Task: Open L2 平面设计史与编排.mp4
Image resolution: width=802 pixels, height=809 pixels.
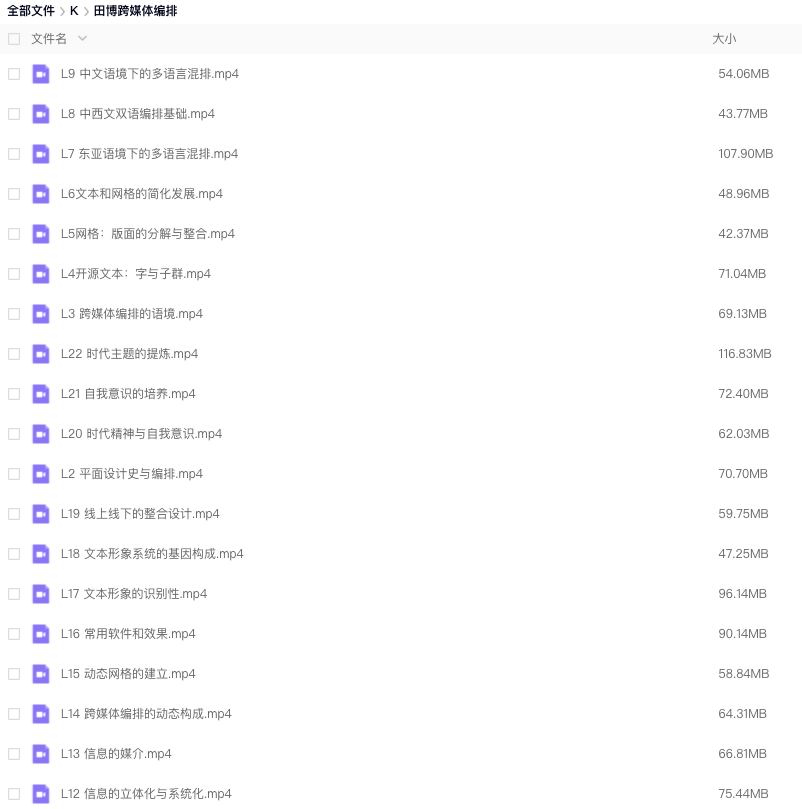Action: click(x=130, y=473)
